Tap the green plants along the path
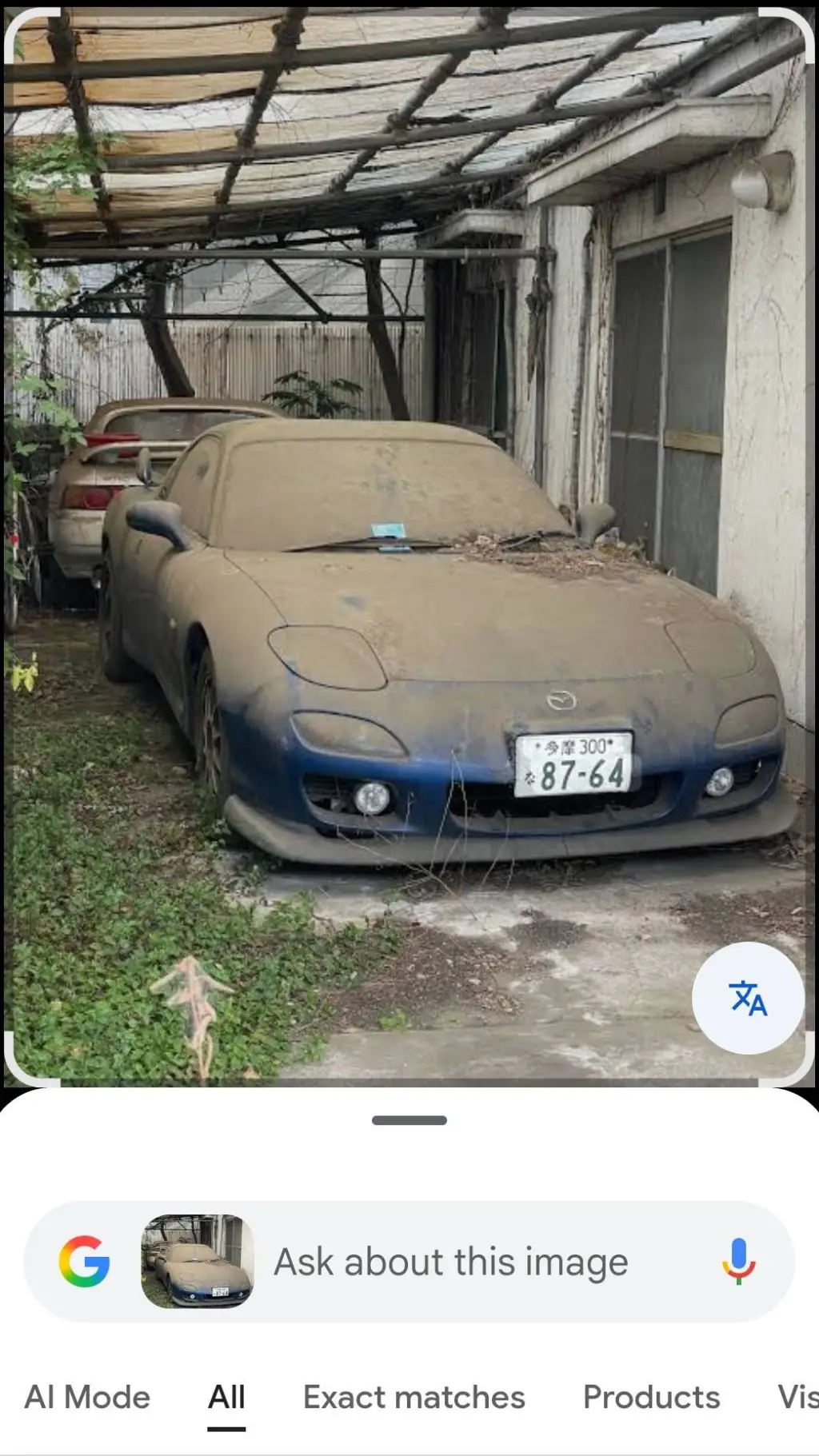Image resolution: width=819 pixels, height=1456 pixels. [120, 959]
